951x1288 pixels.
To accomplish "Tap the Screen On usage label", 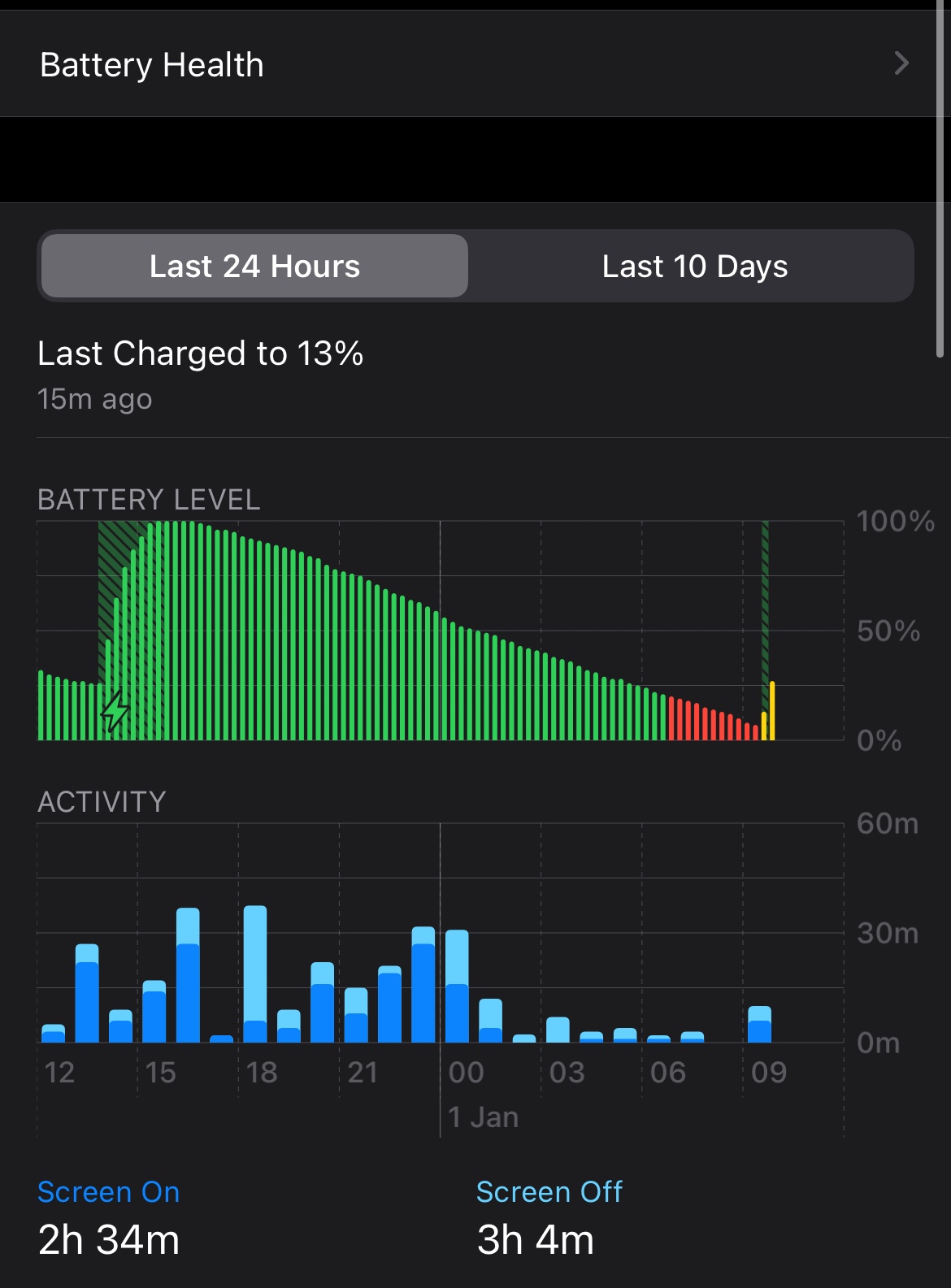I will 109,1192.
